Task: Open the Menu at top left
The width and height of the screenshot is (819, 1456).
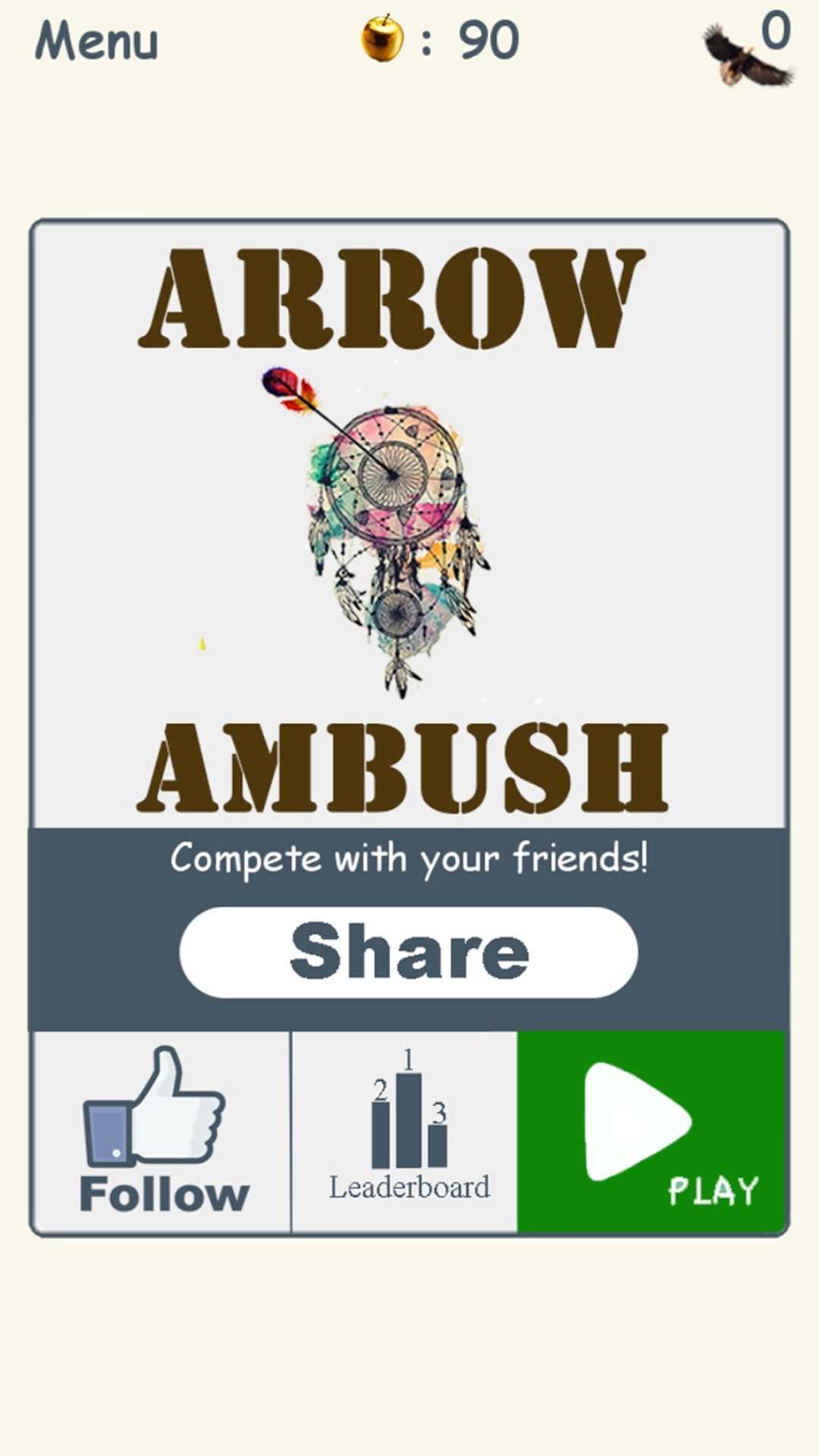Action: (96, 41)
